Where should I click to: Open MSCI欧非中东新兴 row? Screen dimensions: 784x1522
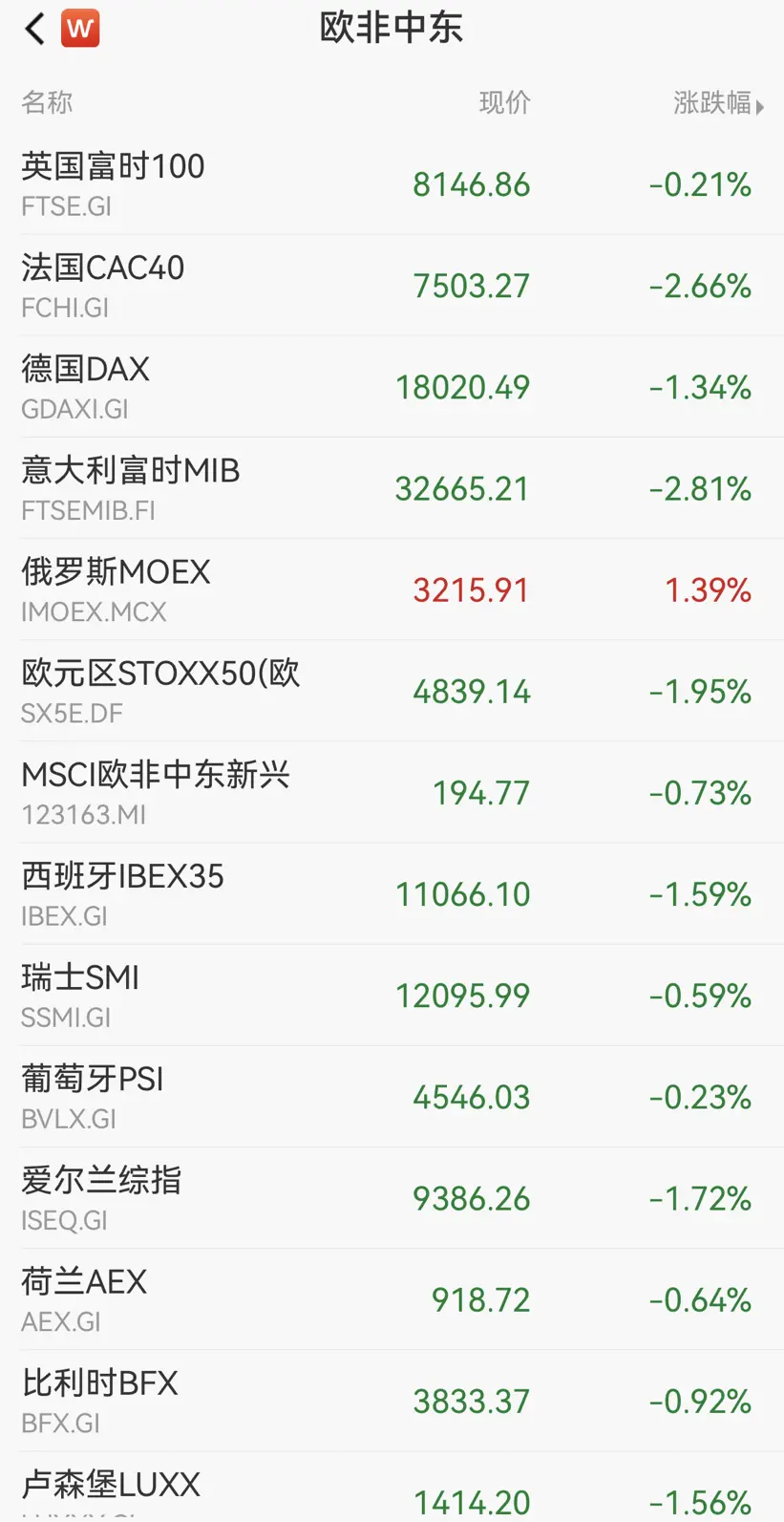tap(392, 792)
